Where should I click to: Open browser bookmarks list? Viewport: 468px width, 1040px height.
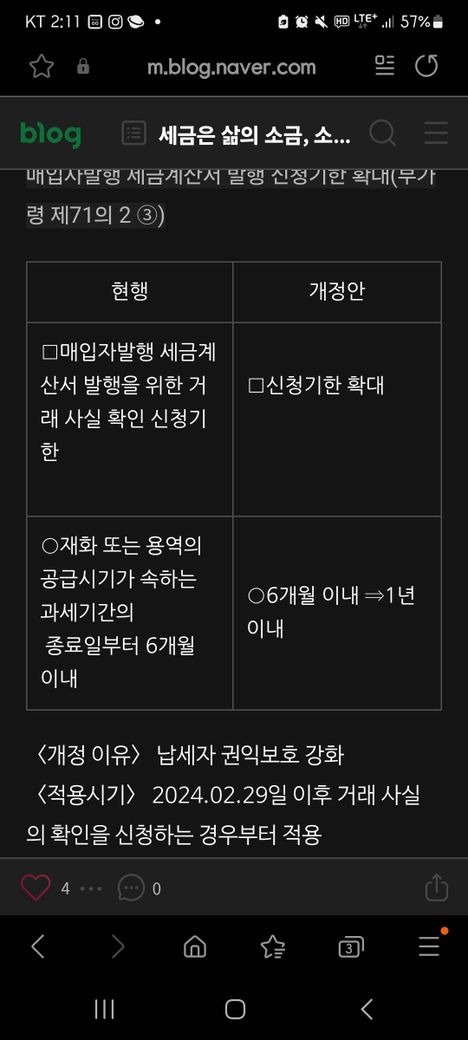point(273,946)
